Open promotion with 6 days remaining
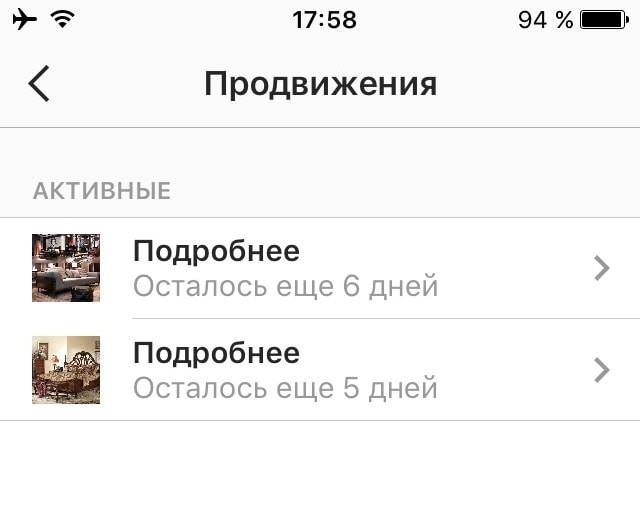This screenshot has width=640, height=528. (x=320, y=268)
